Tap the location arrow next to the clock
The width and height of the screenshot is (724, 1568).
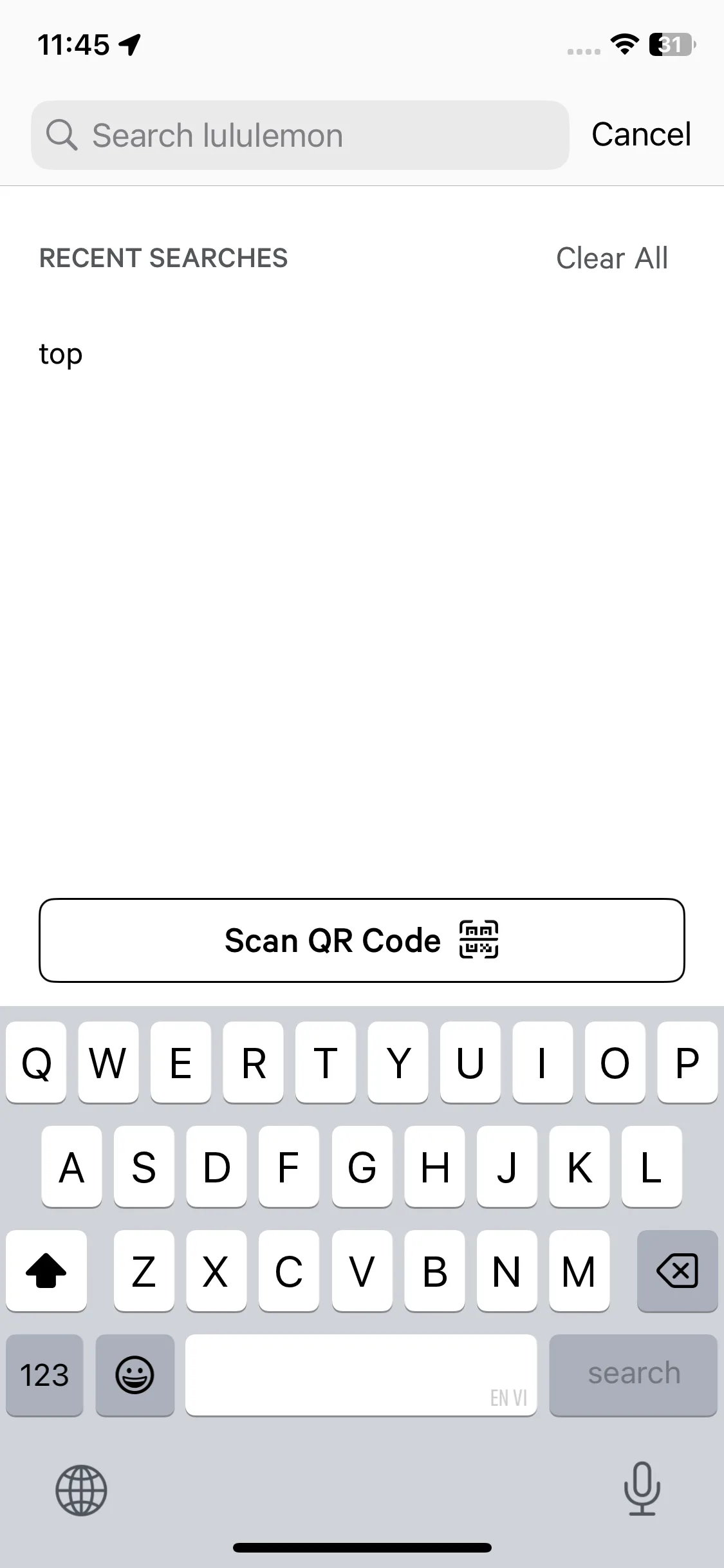129,44
